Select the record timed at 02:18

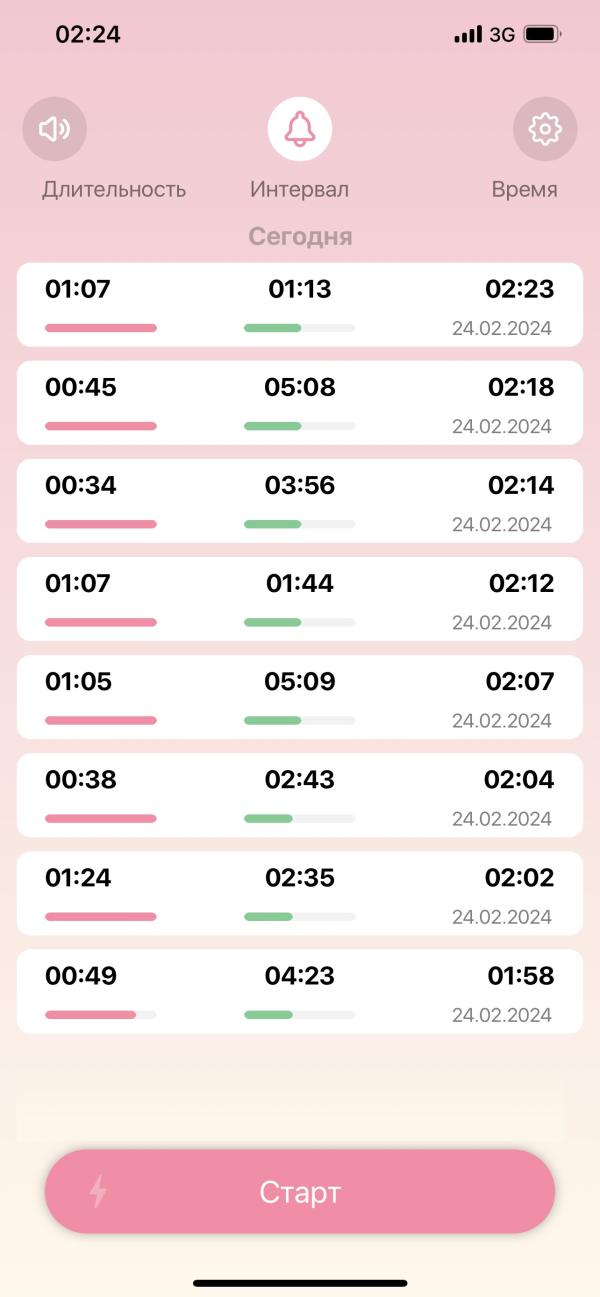click(300, 402)
